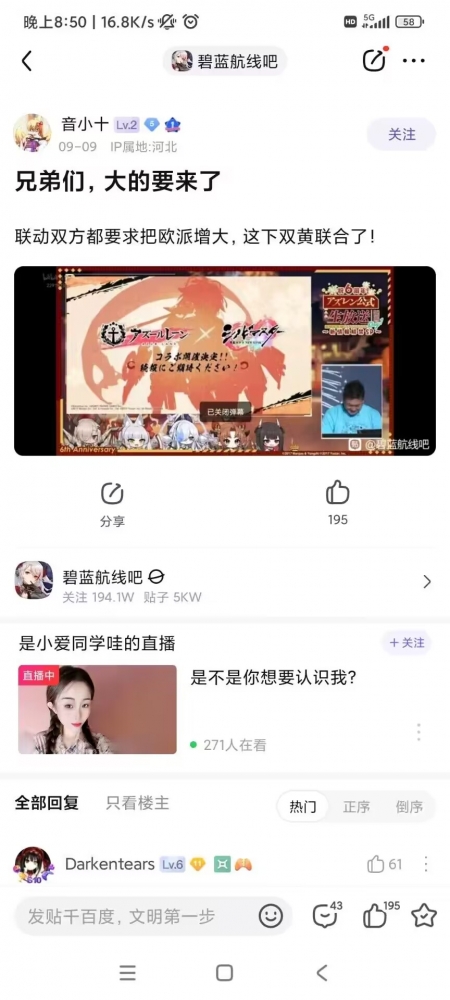This screenshot has width=450, height=1000.
Task: Open options dots beside the live stream
Action: (418, 732)
